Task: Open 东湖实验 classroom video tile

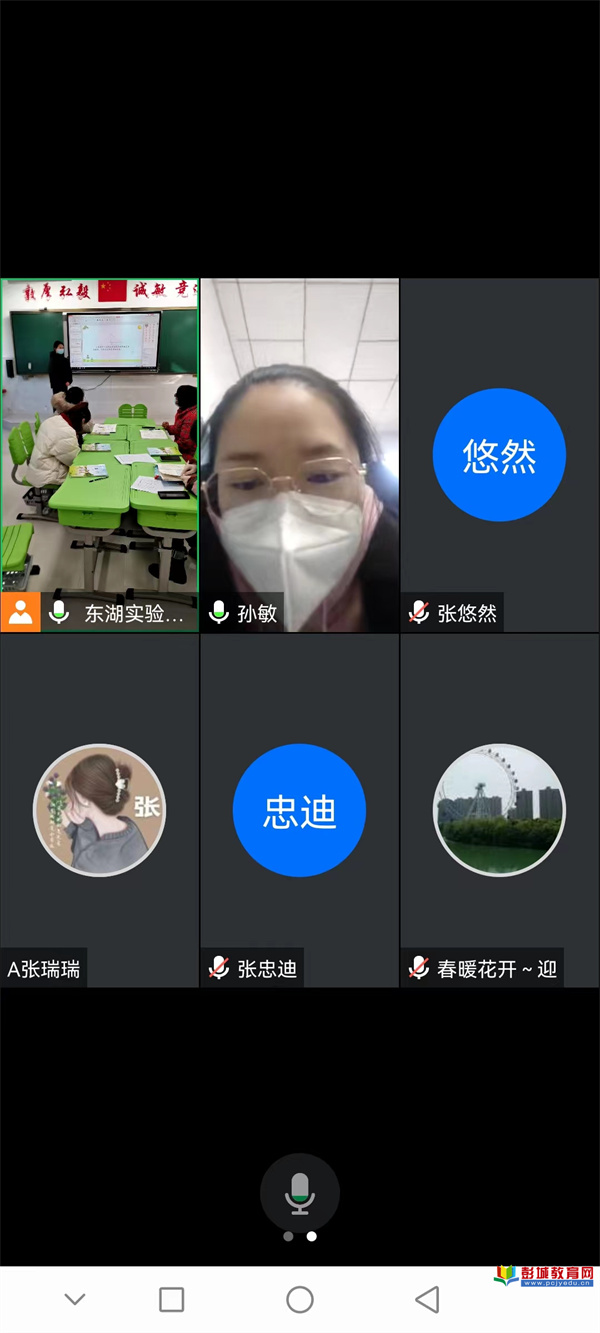Action: pos(100,440)
